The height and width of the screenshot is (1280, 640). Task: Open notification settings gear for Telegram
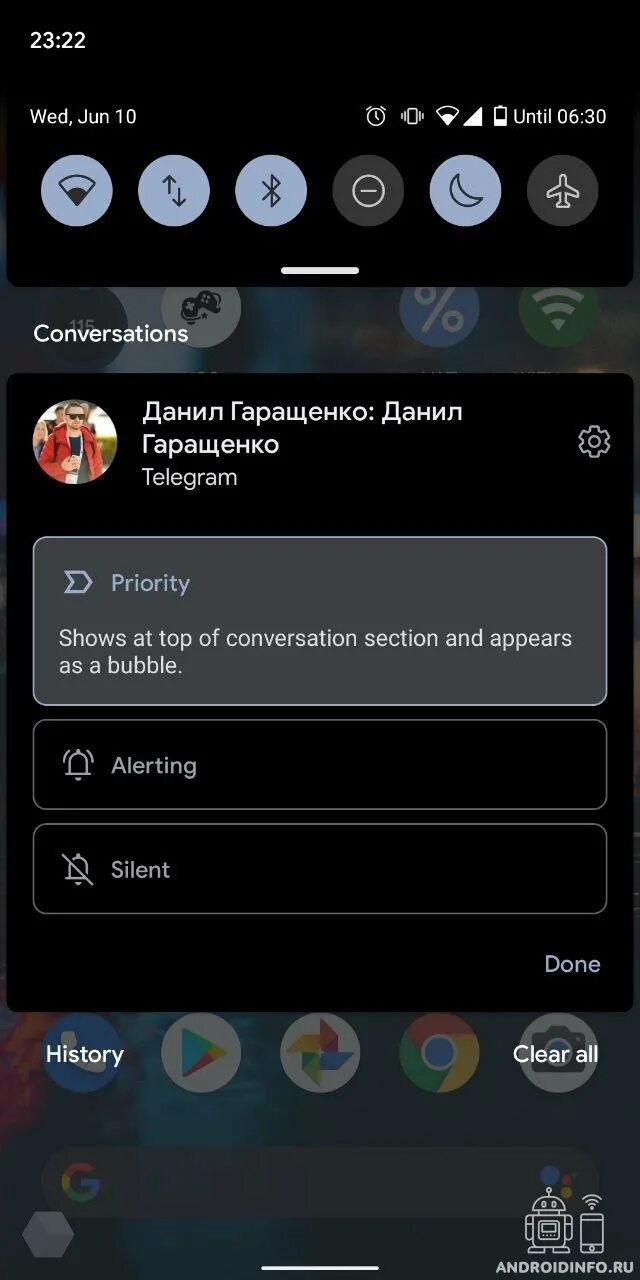click(594, 441)
